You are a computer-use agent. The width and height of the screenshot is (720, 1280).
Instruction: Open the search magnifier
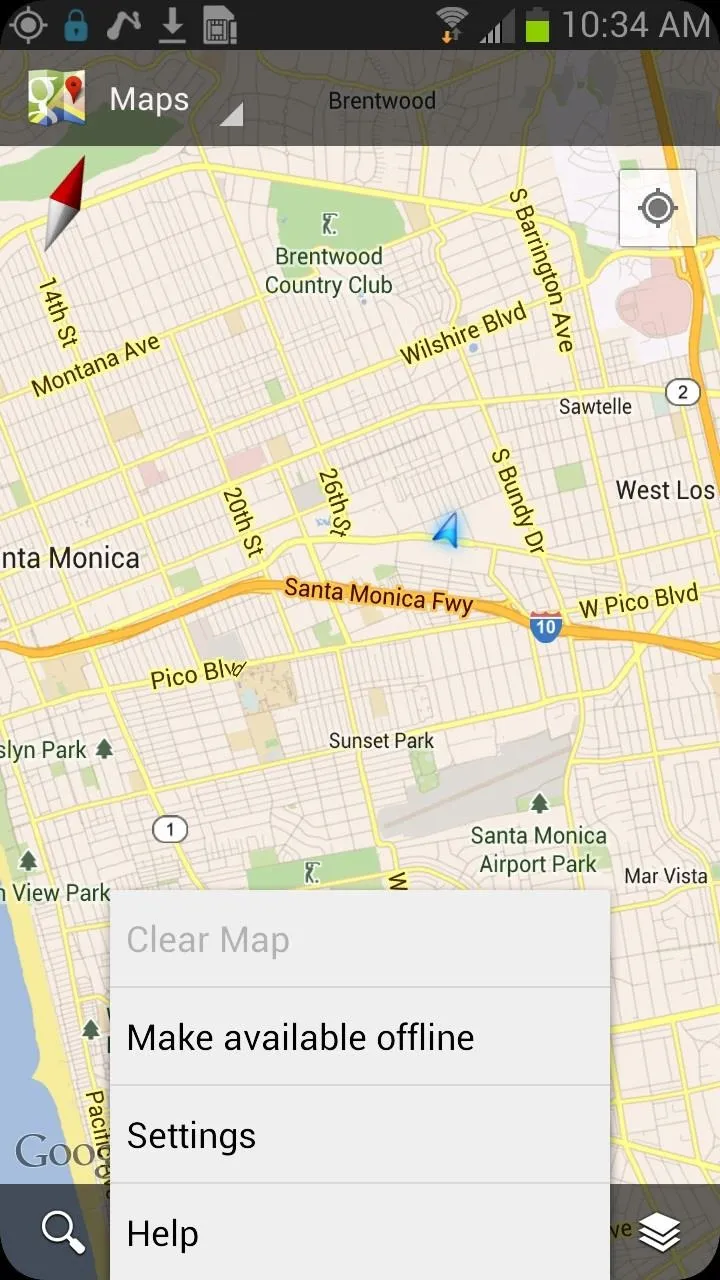[x=63, y=1232]
